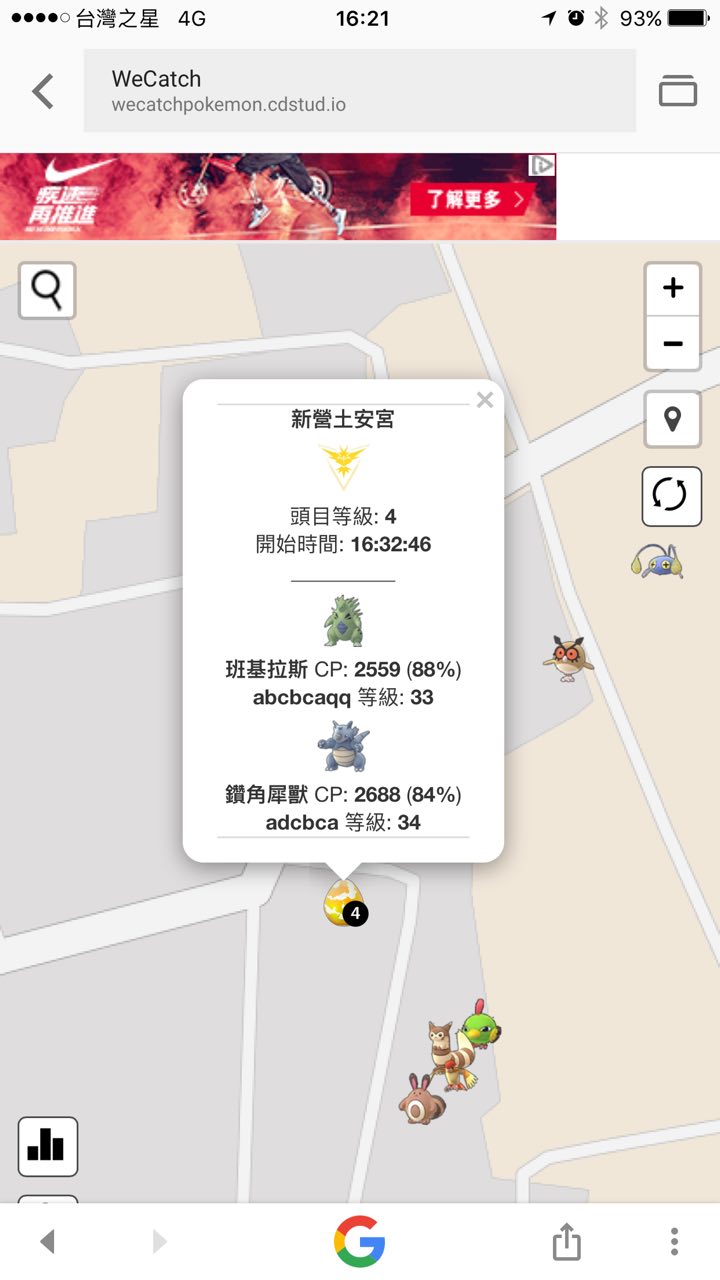Select the Chinchou marker on the map
720x1280 pixels.
pyautogui.click(x=656, y=561)
